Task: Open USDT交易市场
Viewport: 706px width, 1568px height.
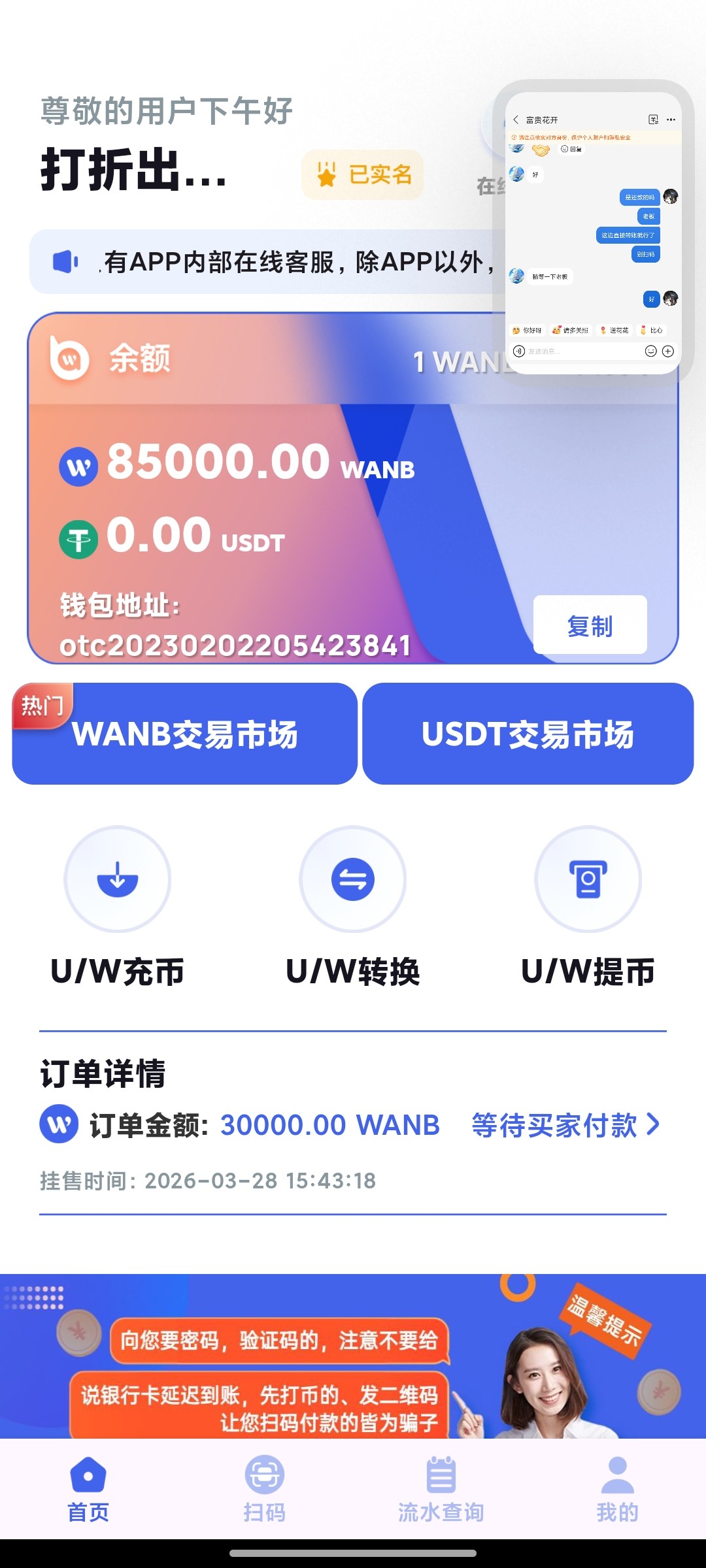Action: [528, 734]
